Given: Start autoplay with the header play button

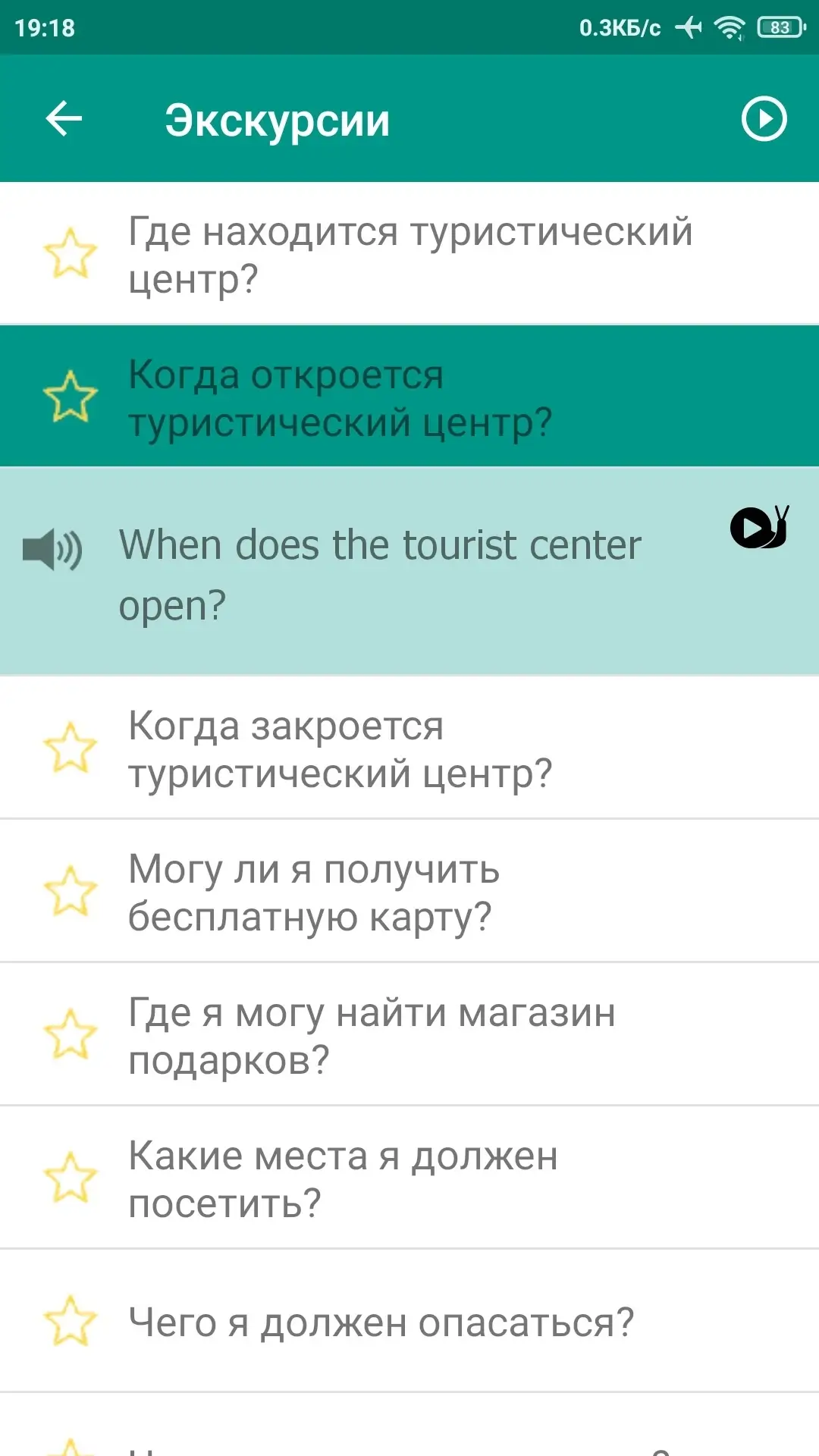Looking at the screenshot, I should pos(764,119).
